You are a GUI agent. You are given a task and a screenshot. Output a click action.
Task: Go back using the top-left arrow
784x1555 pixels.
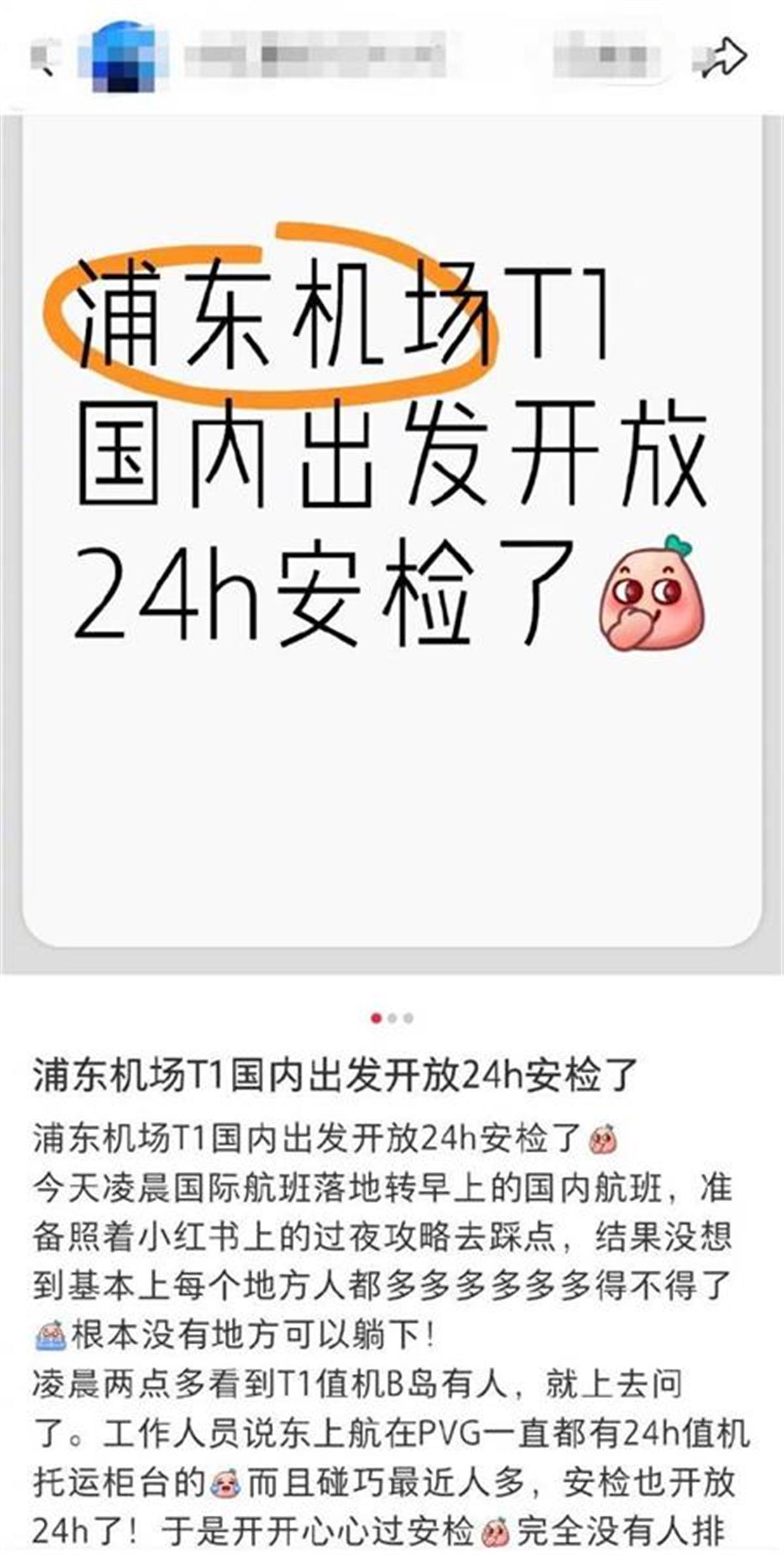44,59
